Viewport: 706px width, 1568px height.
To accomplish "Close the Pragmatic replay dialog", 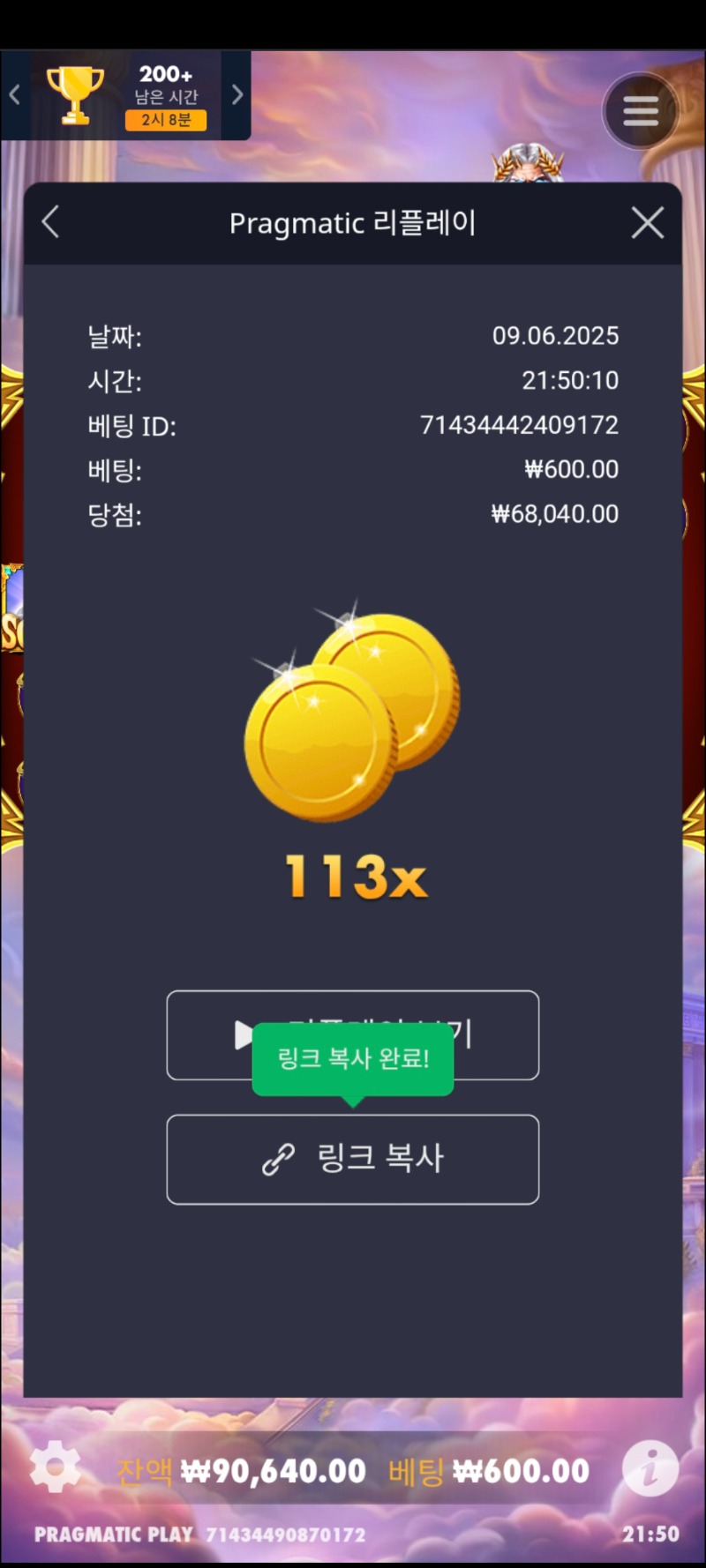I will [647, 223].
